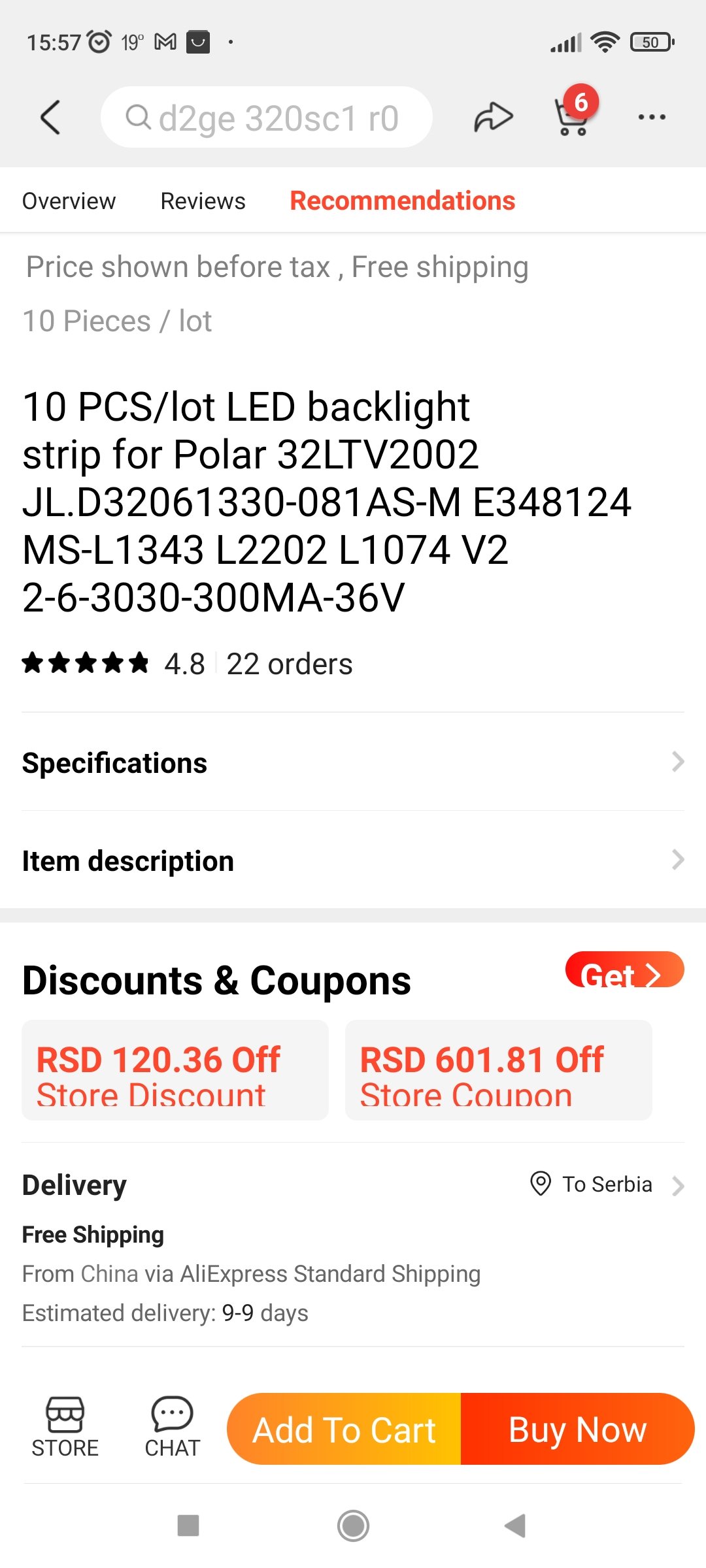Open system recent apps
Viewport: 706px width, 1568px height.
coord(188,1526)
